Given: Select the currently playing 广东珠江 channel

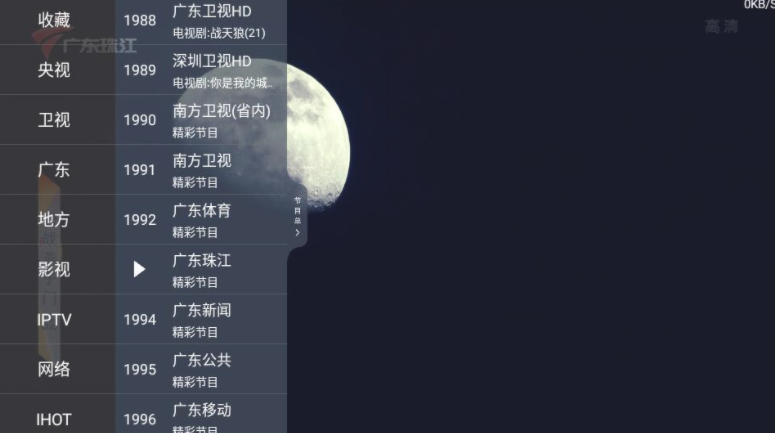Looking at the screenshot, I should 201,270.
